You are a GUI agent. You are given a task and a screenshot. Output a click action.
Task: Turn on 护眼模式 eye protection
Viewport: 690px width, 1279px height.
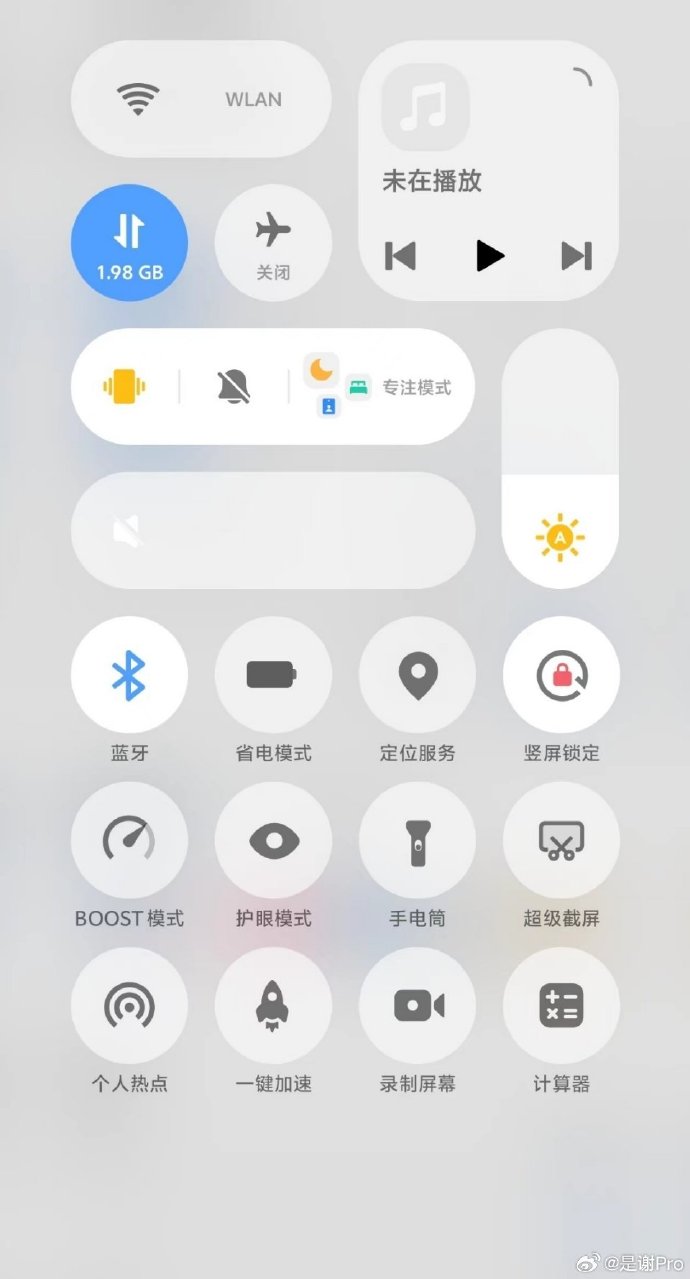(x=273, y=840)
